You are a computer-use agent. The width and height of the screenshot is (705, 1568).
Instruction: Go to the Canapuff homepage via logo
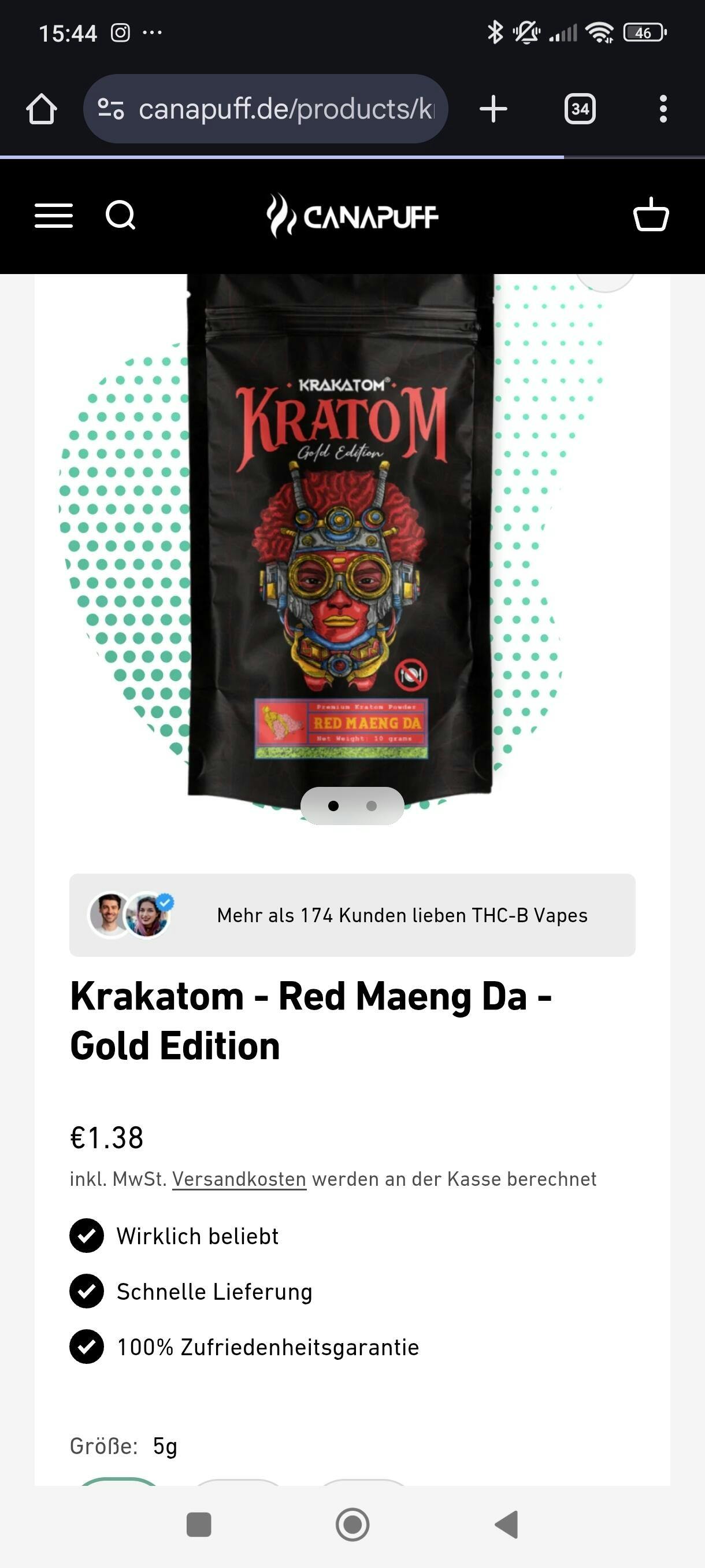352,216
